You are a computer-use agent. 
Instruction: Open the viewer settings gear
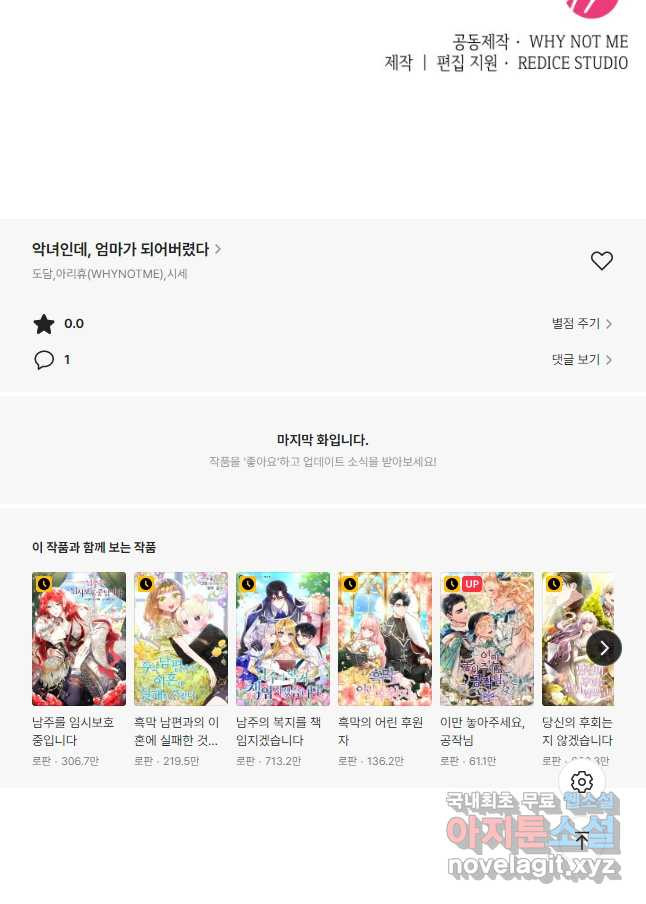[x=582, y=782]
